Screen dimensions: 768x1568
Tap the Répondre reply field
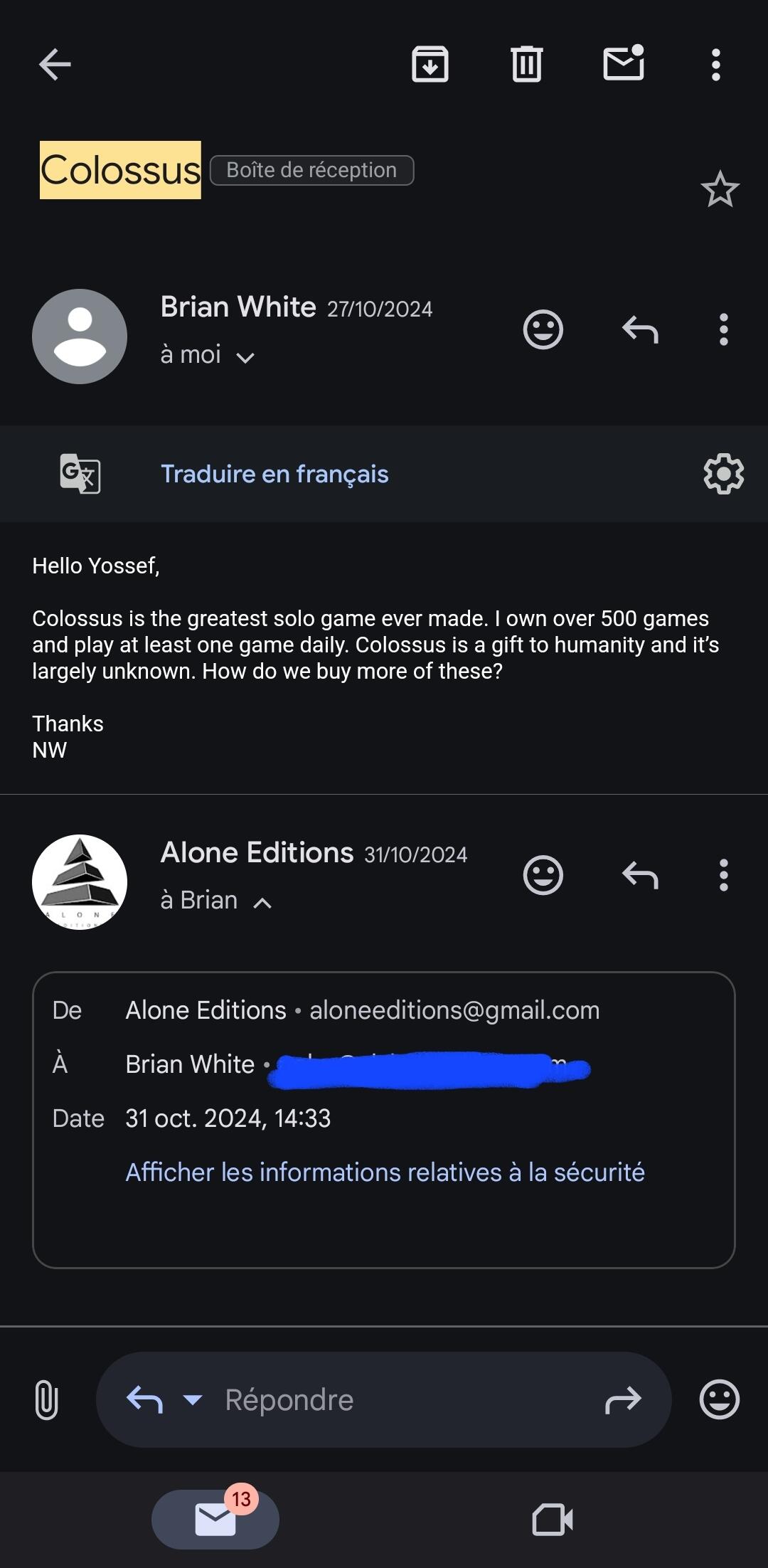tap(384, 1399)
